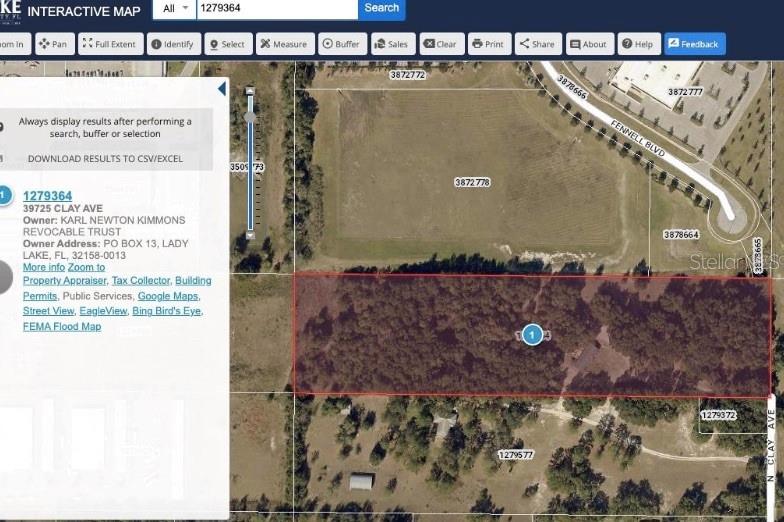Zoom to Full Extent

coord(110,44)
